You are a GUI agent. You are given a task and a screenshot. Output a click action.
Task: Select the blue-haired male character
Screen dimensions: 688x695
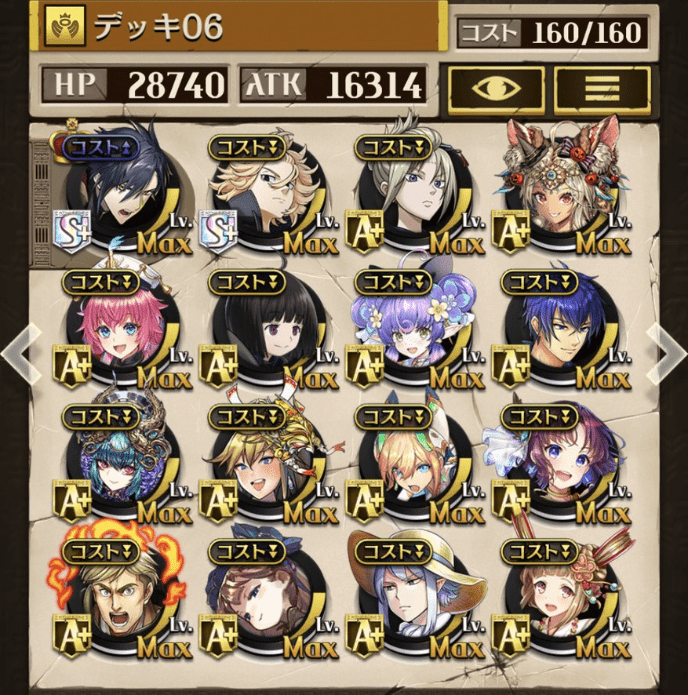click(549, 330)
